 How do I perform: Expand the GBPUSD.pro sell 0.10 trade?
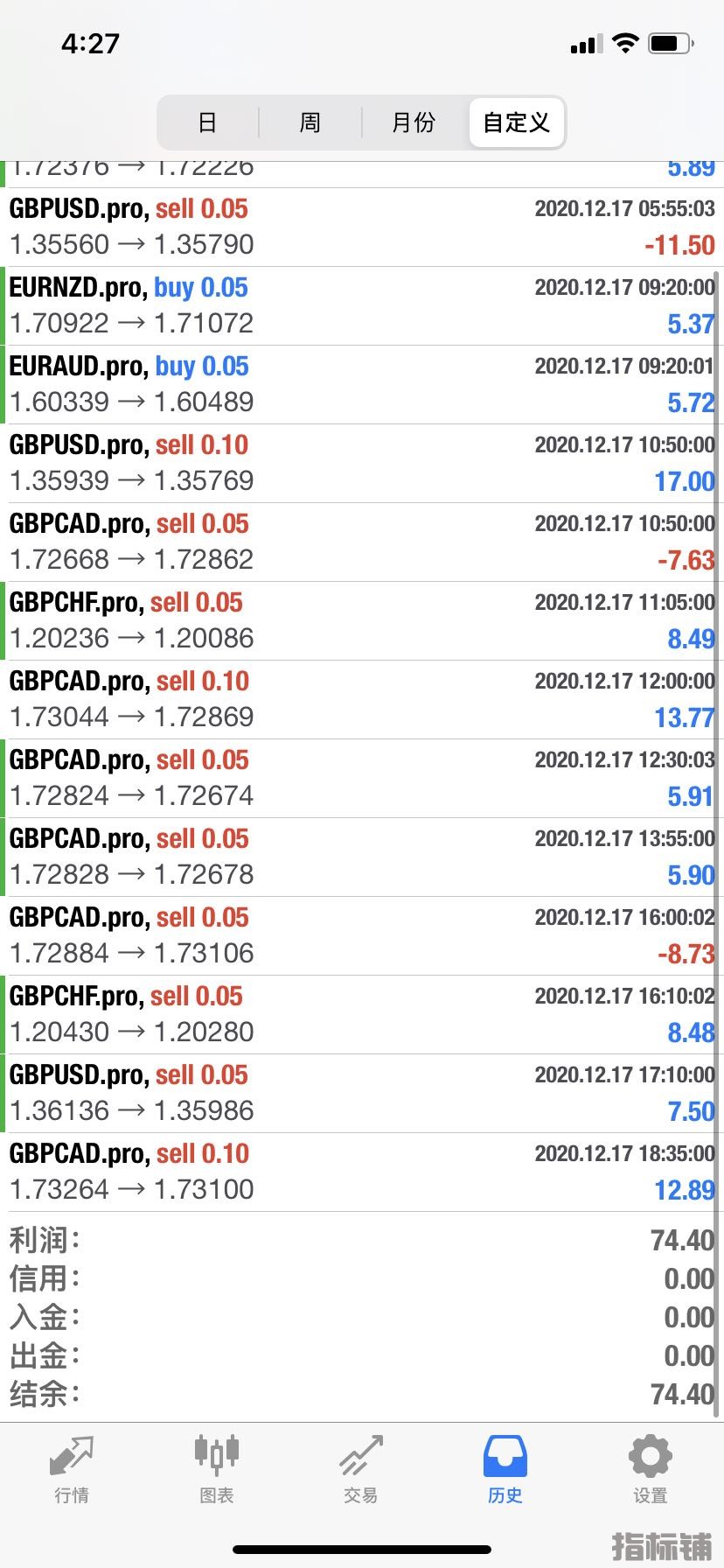[362, 463]
